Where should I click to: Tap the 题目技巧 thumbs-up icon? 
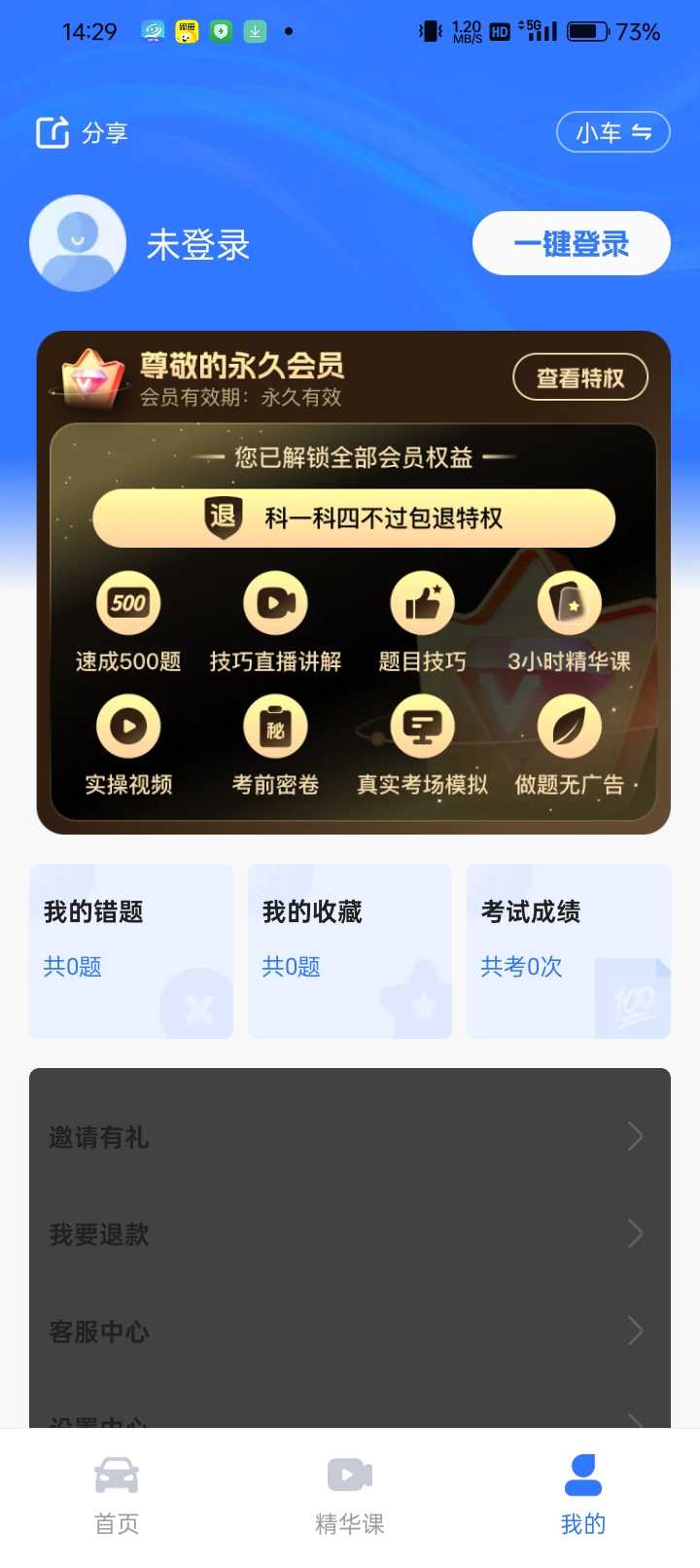[421, 603]
